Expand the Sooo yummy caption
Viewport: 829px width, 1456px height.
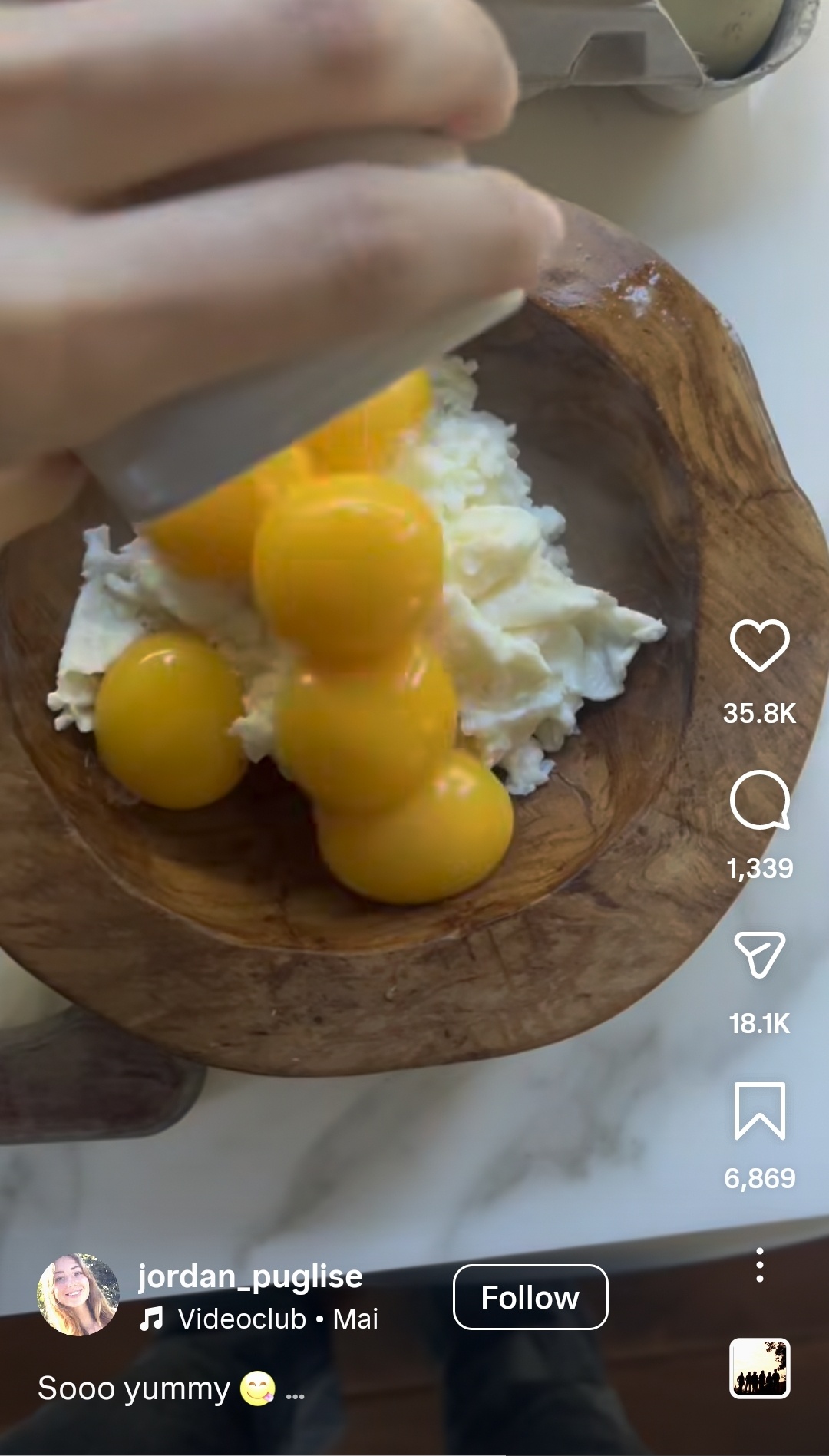[x=295, y=1390]
